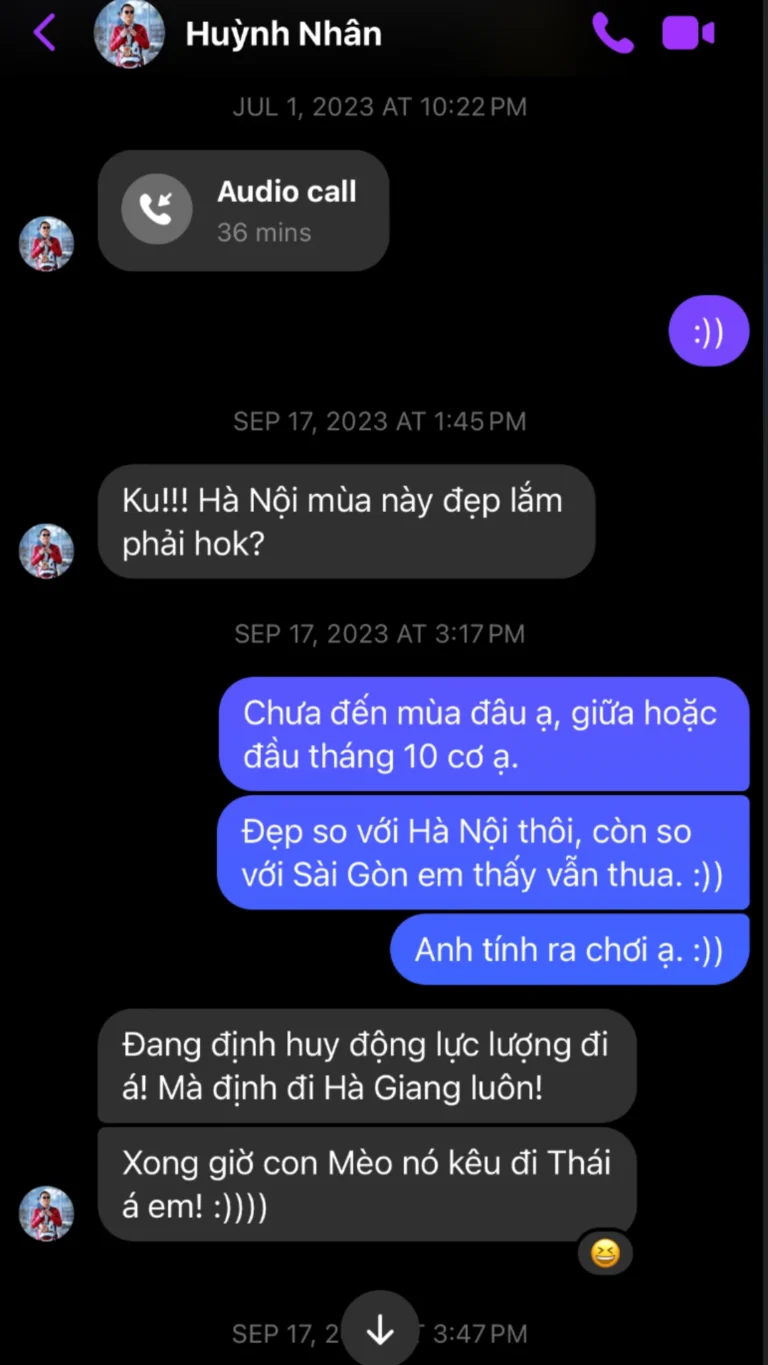Image resolution: width=768 pixels, height=1365 pixels.
Task: Click the back arrow to exit the chat
Action: (x=42, y=33)
